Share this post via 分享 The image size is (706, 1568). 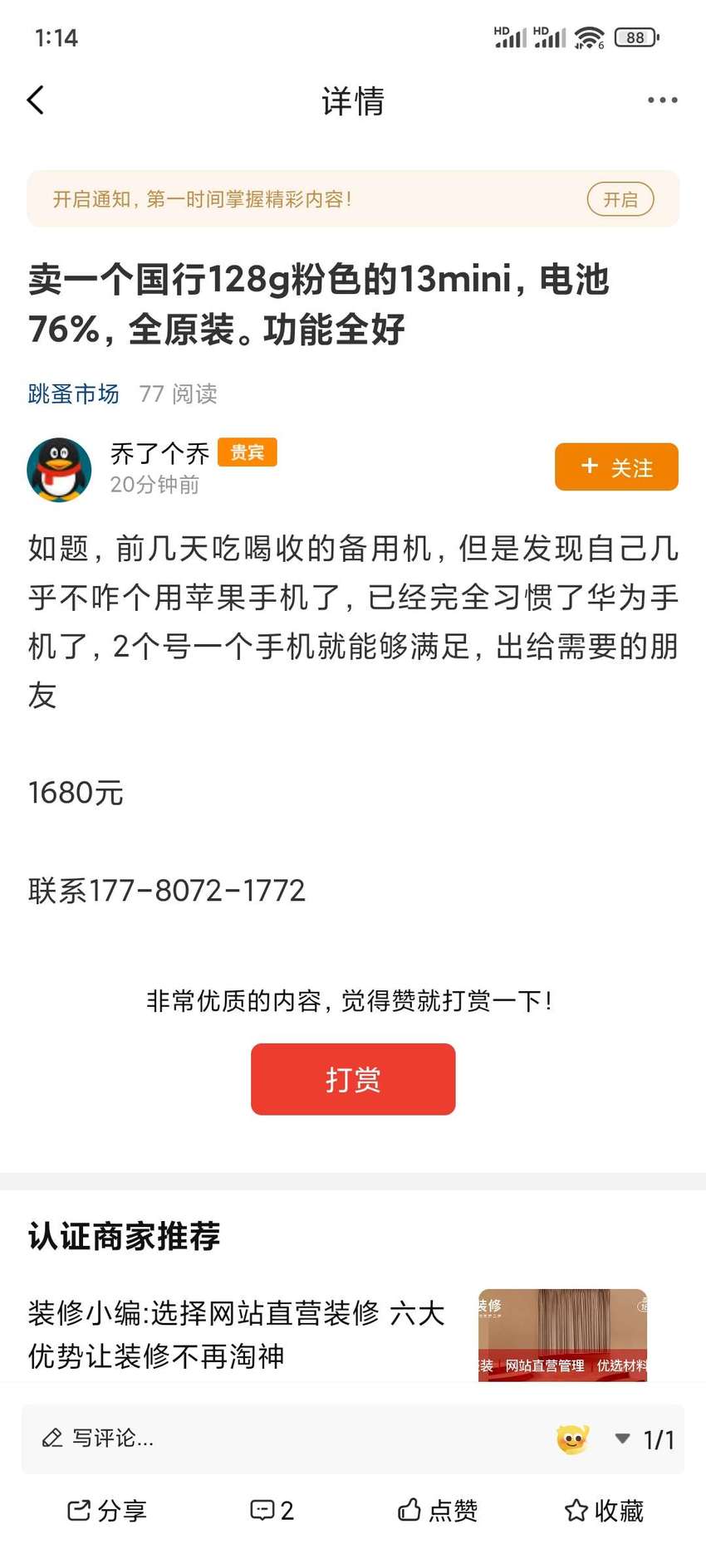(106, 1511)
